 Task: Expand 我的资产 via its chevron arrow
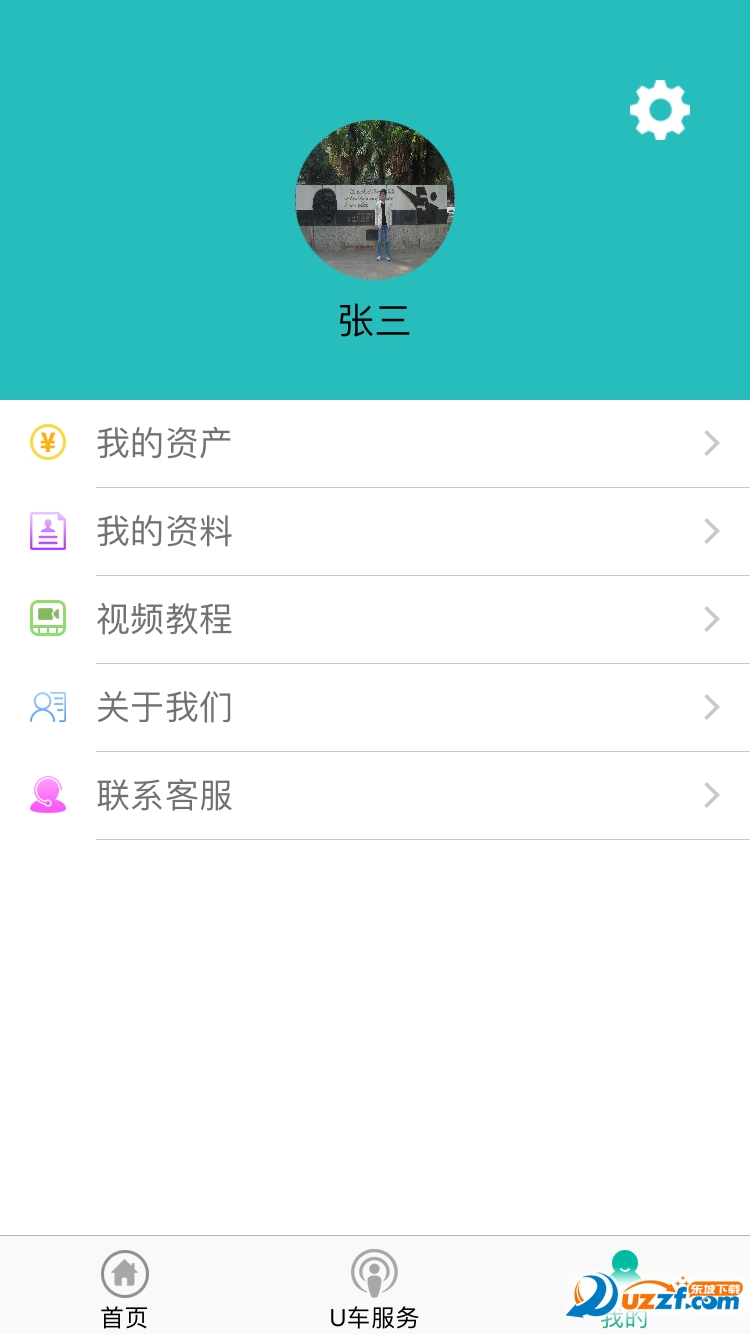[711, 443]
